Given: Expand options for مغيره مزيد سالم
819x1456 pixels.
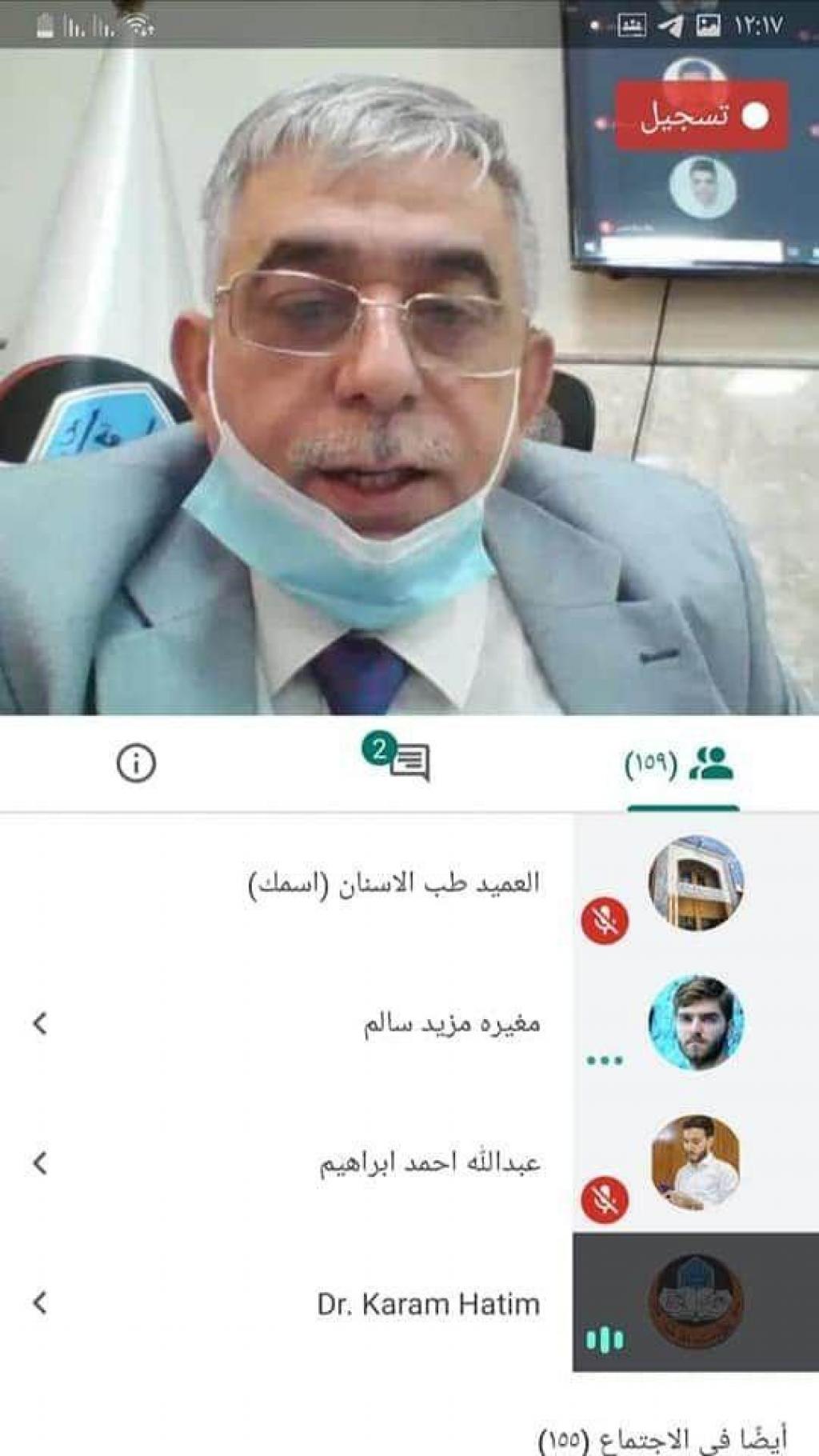Looking at the screenshot, I should 40,1023.
